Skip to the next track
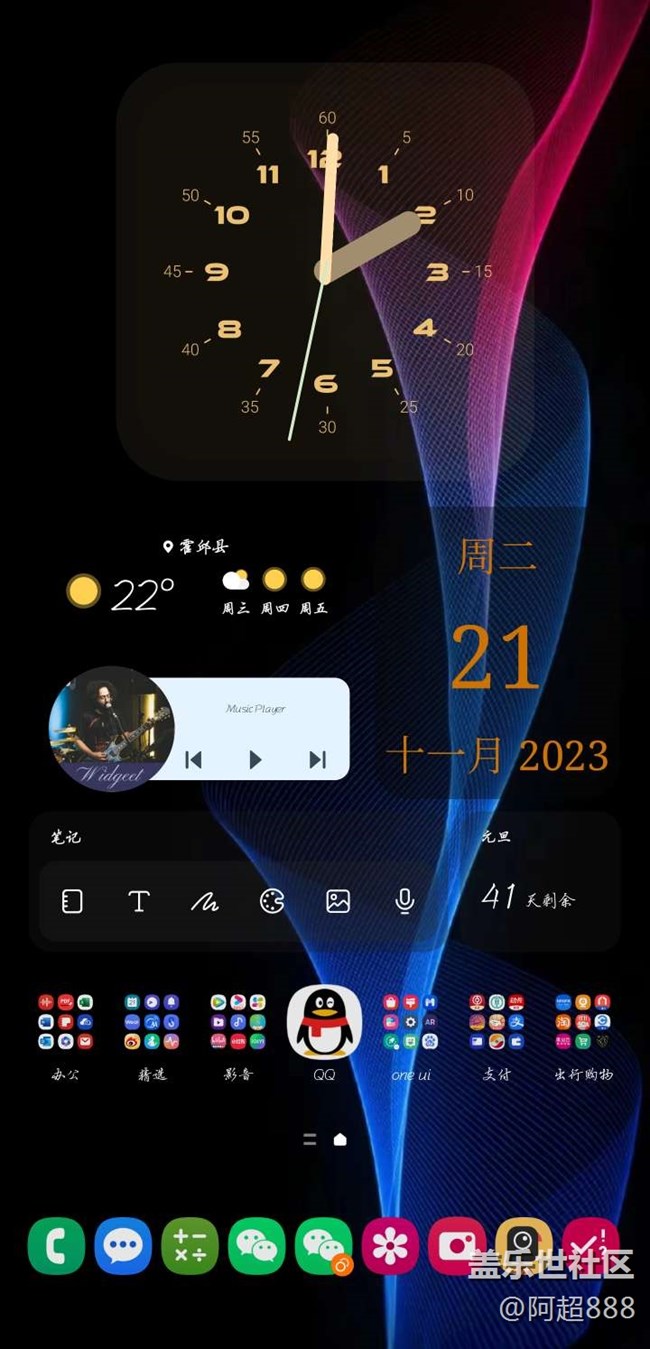Image resolution: width=650 pixels, height=1349 pixels. click(x=317, y=760)
